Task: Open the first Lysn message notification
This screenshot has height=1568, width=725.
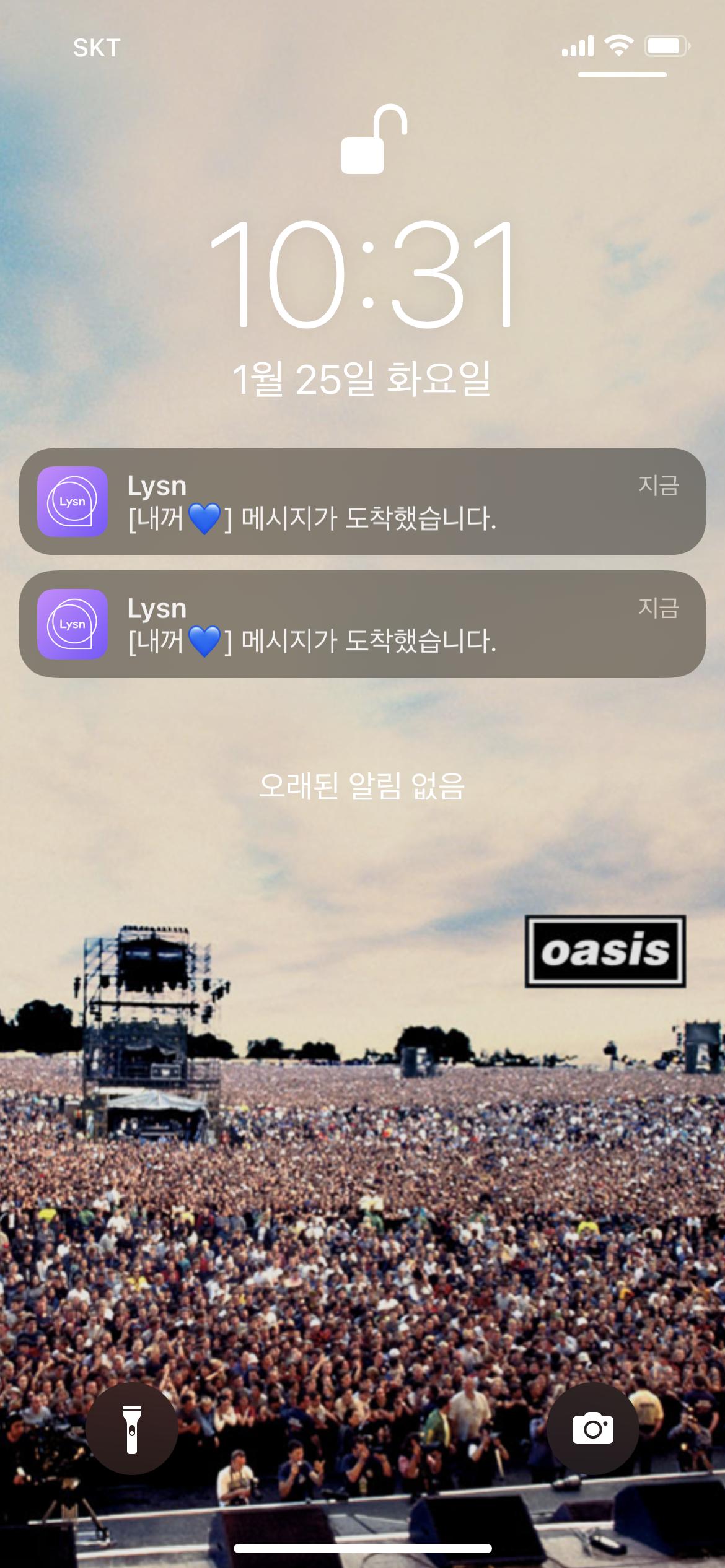Action: pos(362,502)
